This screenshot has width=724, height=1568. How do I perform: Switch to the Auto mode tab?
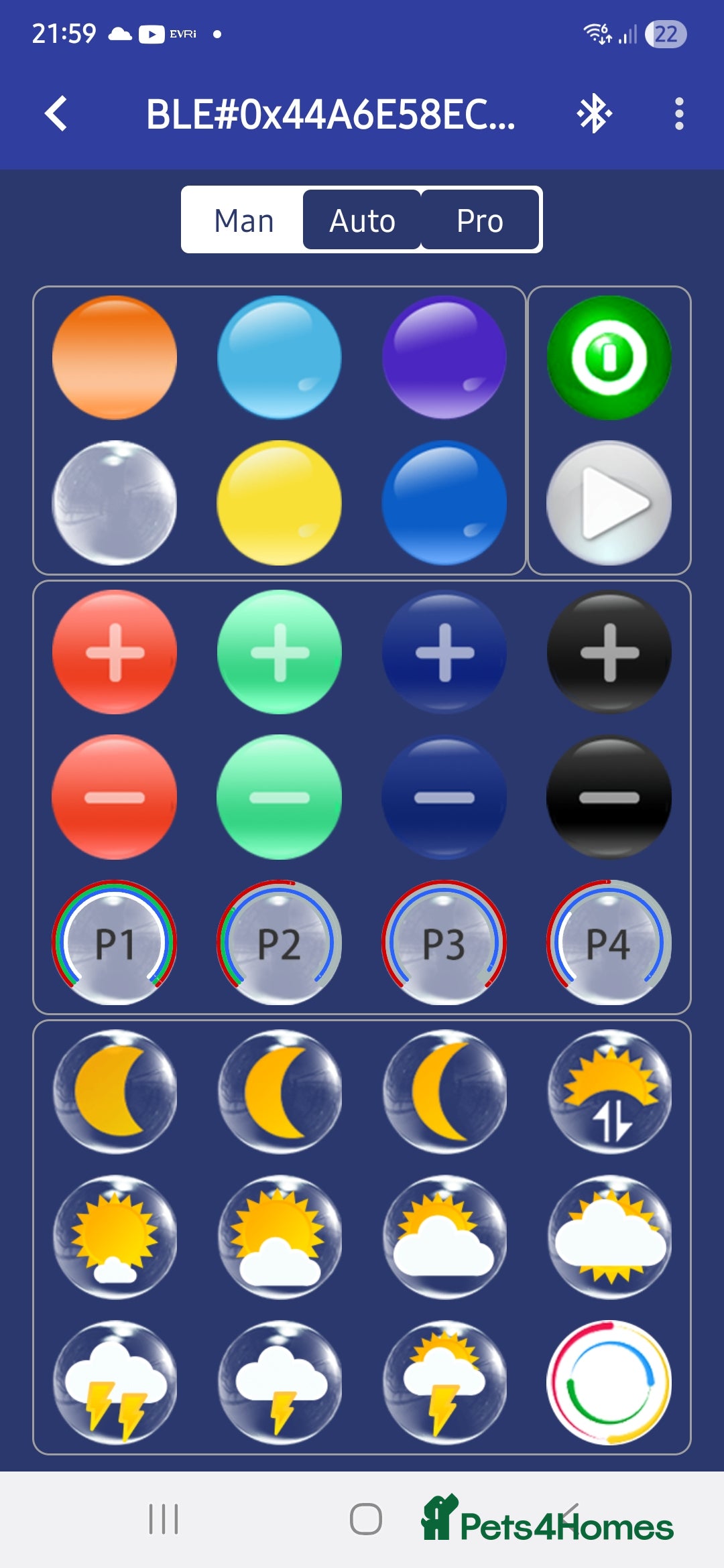tap(362, 220)
